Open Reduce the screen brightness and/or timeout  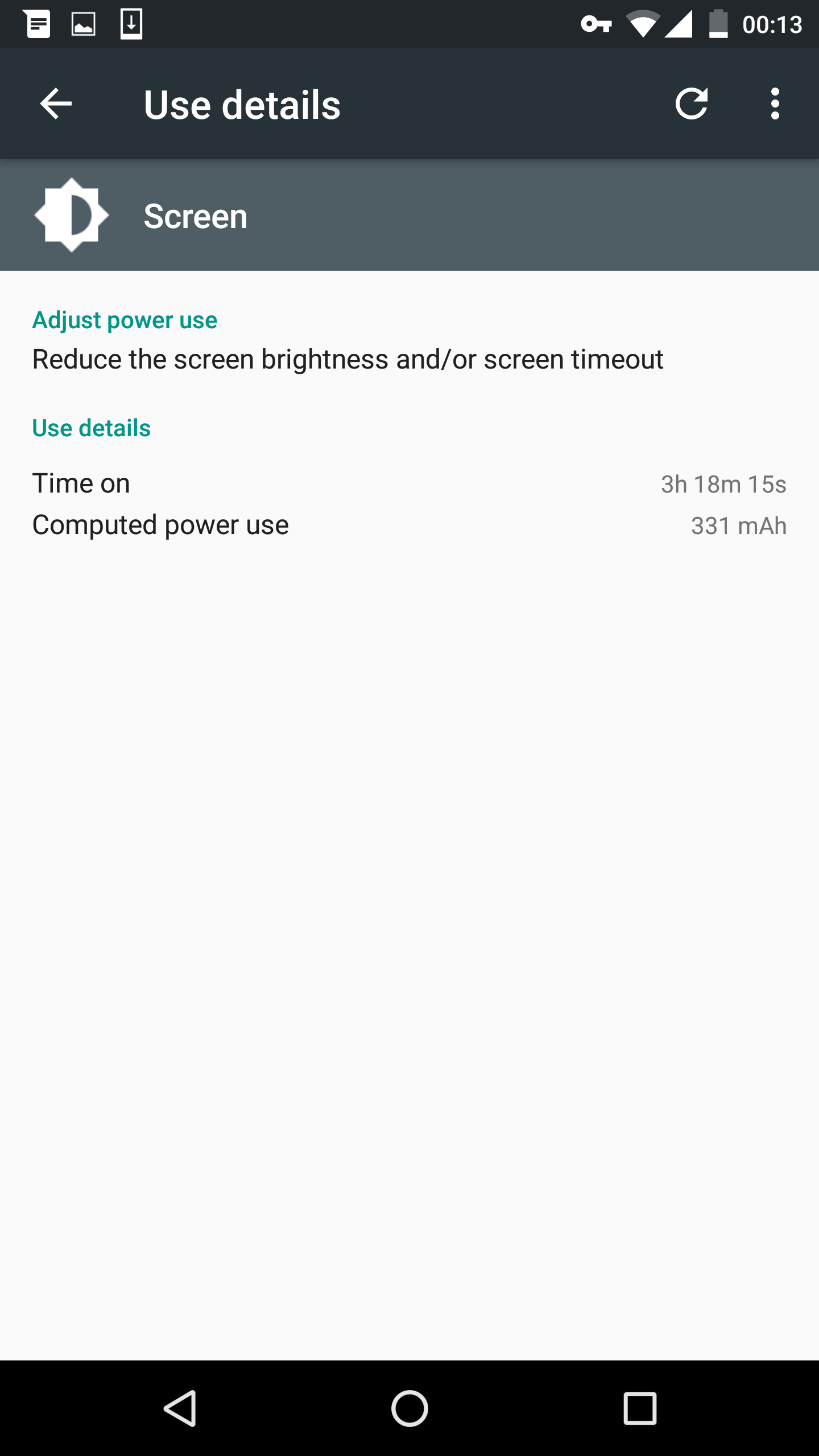[348, 359]
